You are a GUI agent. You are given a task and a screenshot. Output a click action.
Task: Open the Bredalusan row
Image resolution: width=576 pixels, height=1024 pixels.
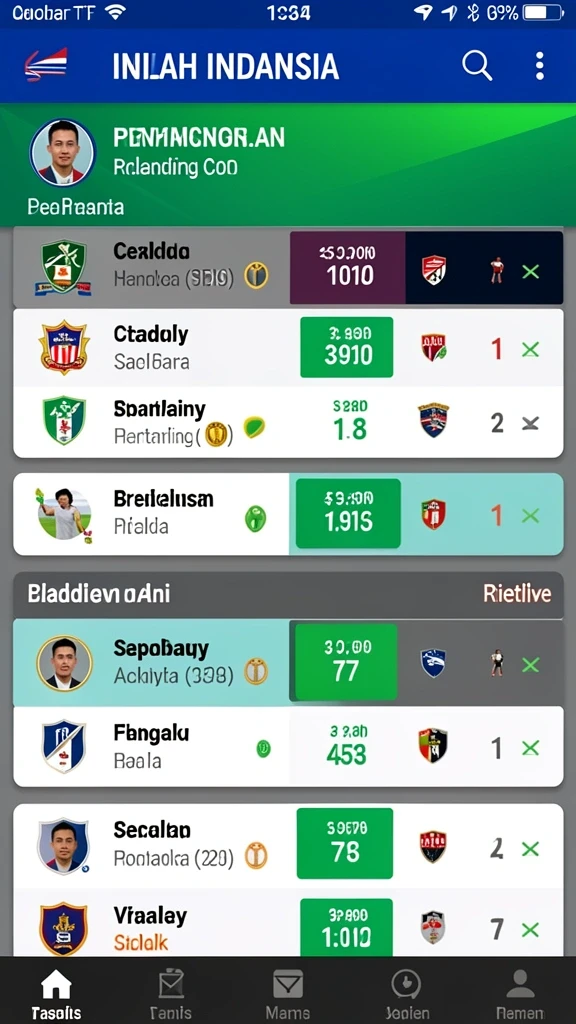coord(288,514)
